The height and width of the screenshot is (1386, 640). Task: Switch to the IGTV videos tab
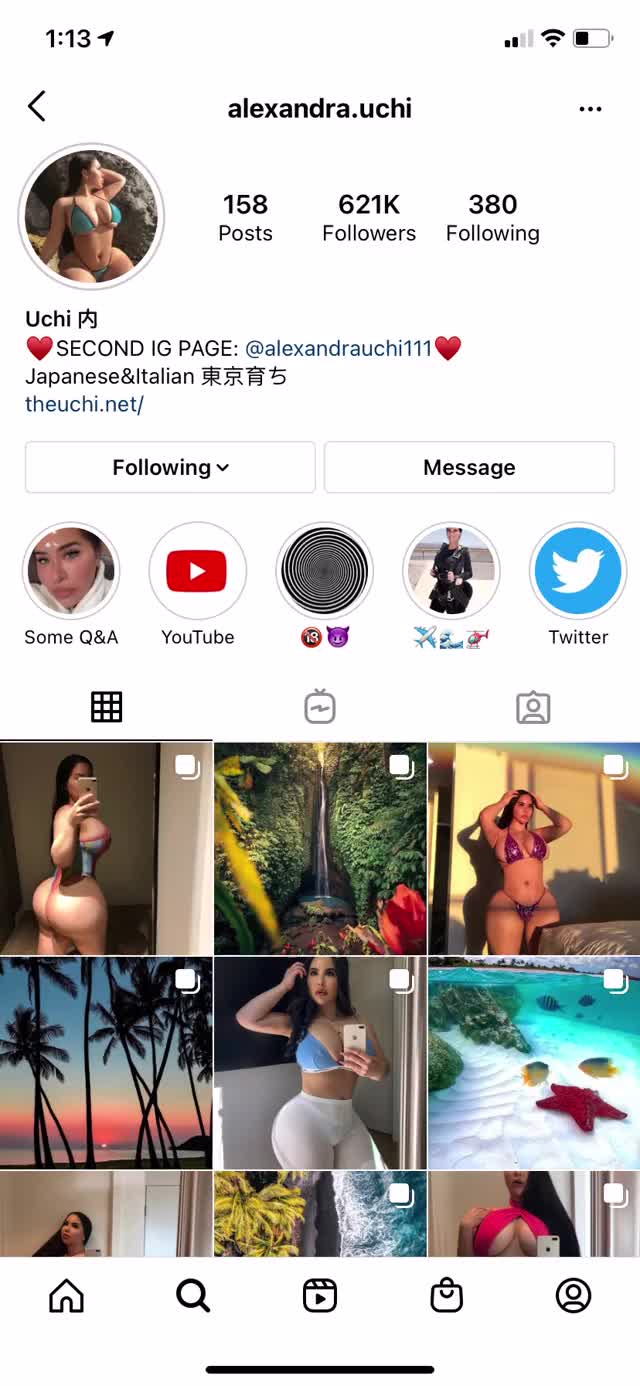click(x=320, y=708)
